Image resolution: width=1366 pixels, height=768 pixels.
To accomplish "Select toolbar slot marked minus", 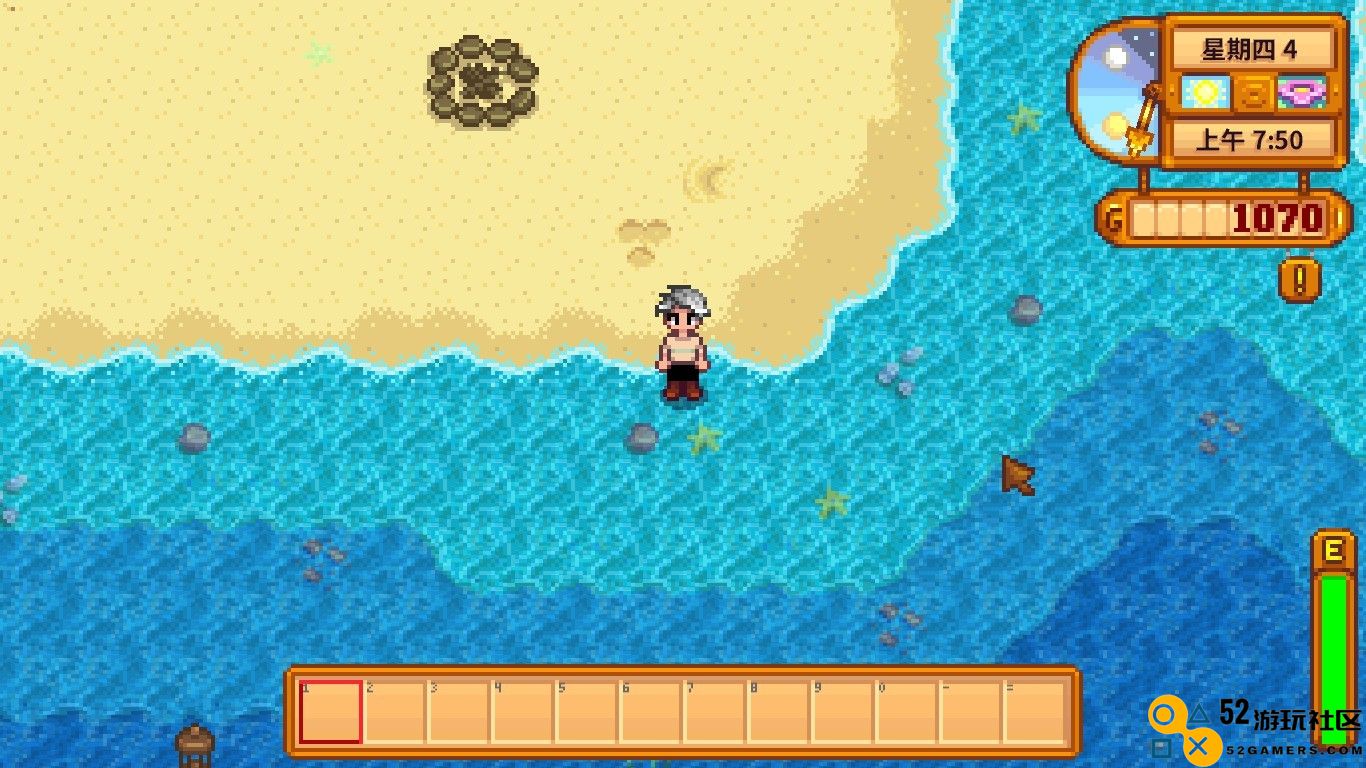I will pos(970,712).
